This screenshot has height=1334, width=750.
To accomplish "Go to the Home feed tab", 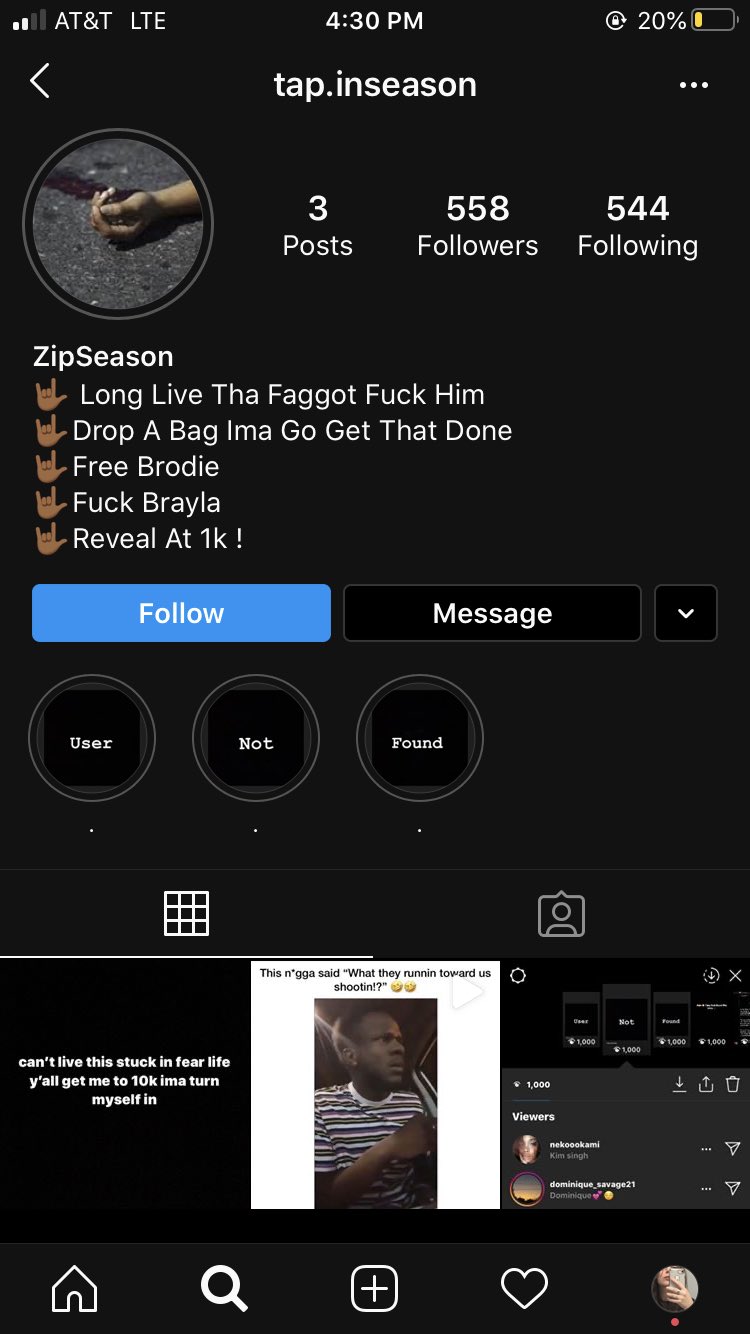I will pyautogui.click(x=75, y=1288).
